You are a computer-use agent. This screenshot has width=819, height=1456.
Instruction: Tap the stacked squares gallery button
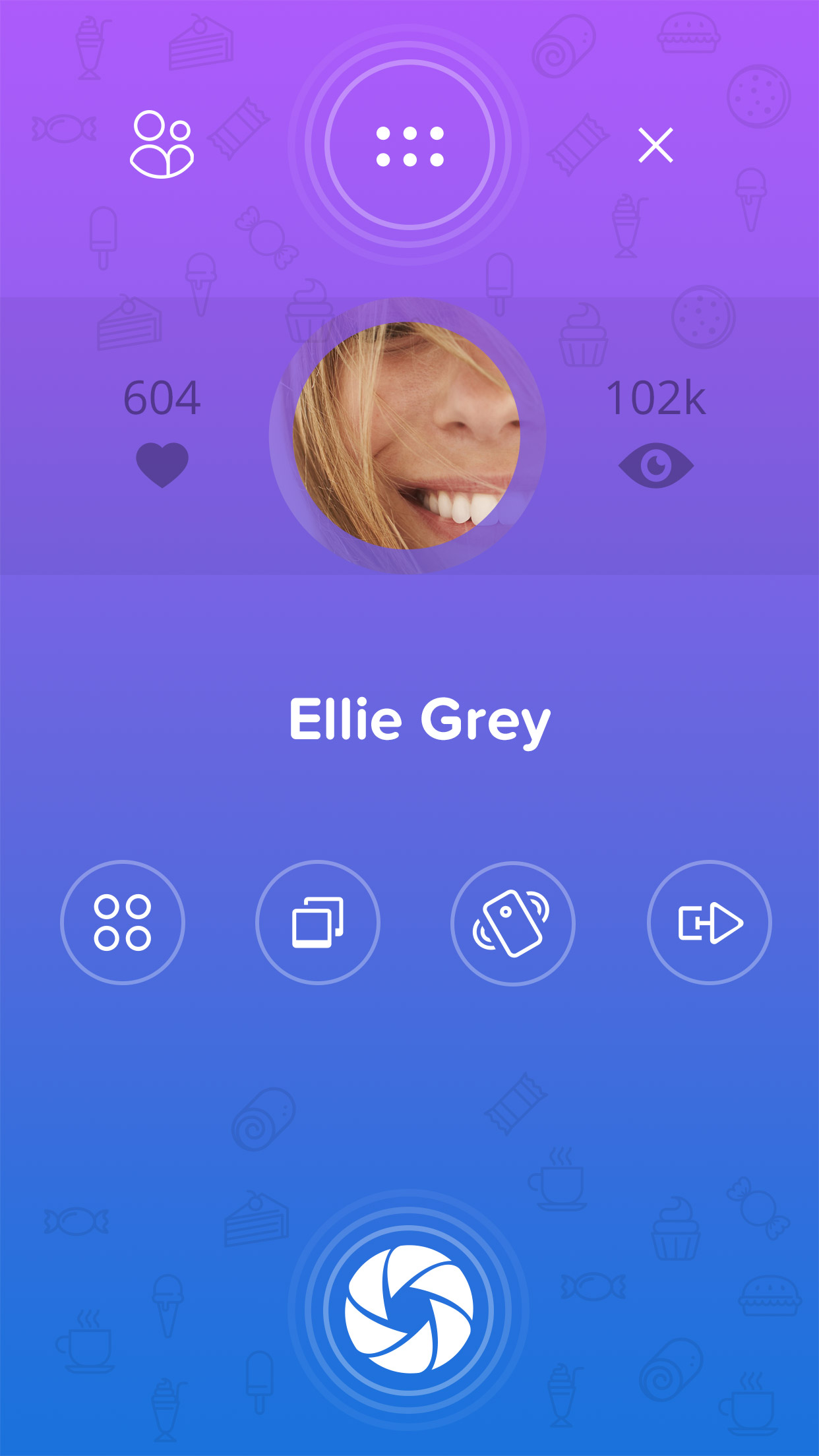pos(318,922)
